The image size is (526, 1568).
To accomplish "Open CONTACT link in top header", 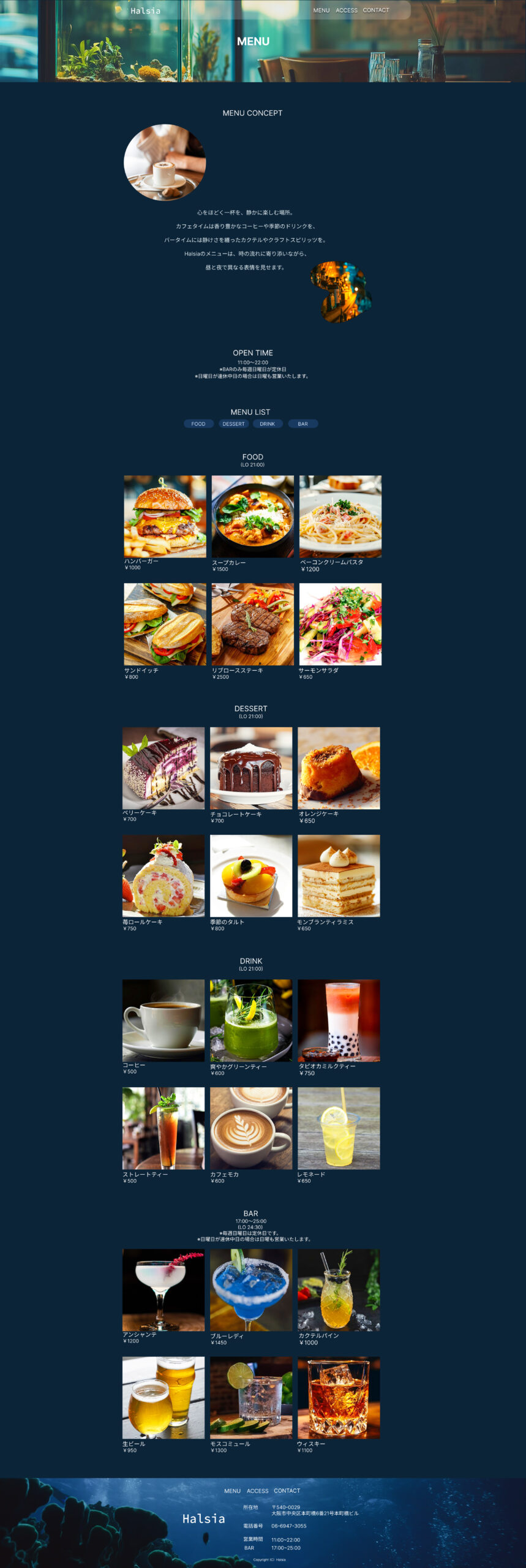I will (375, 10).
